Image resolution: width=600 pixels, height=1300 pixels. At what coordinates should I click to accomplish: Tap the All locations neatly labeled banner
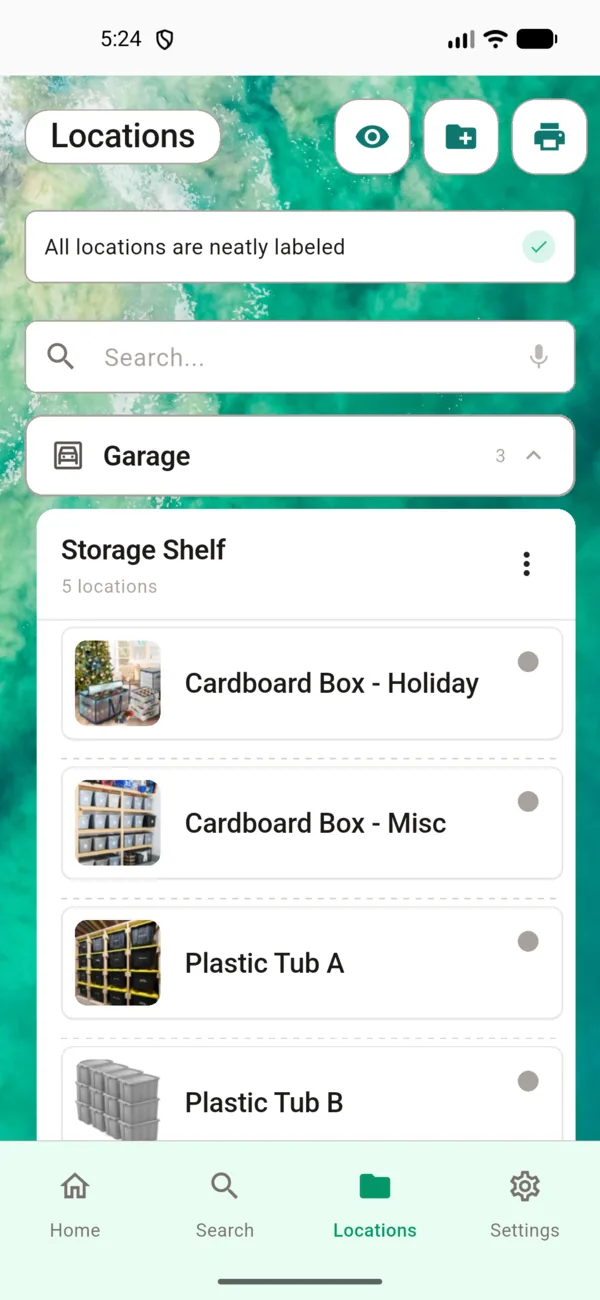coord(300,247)
